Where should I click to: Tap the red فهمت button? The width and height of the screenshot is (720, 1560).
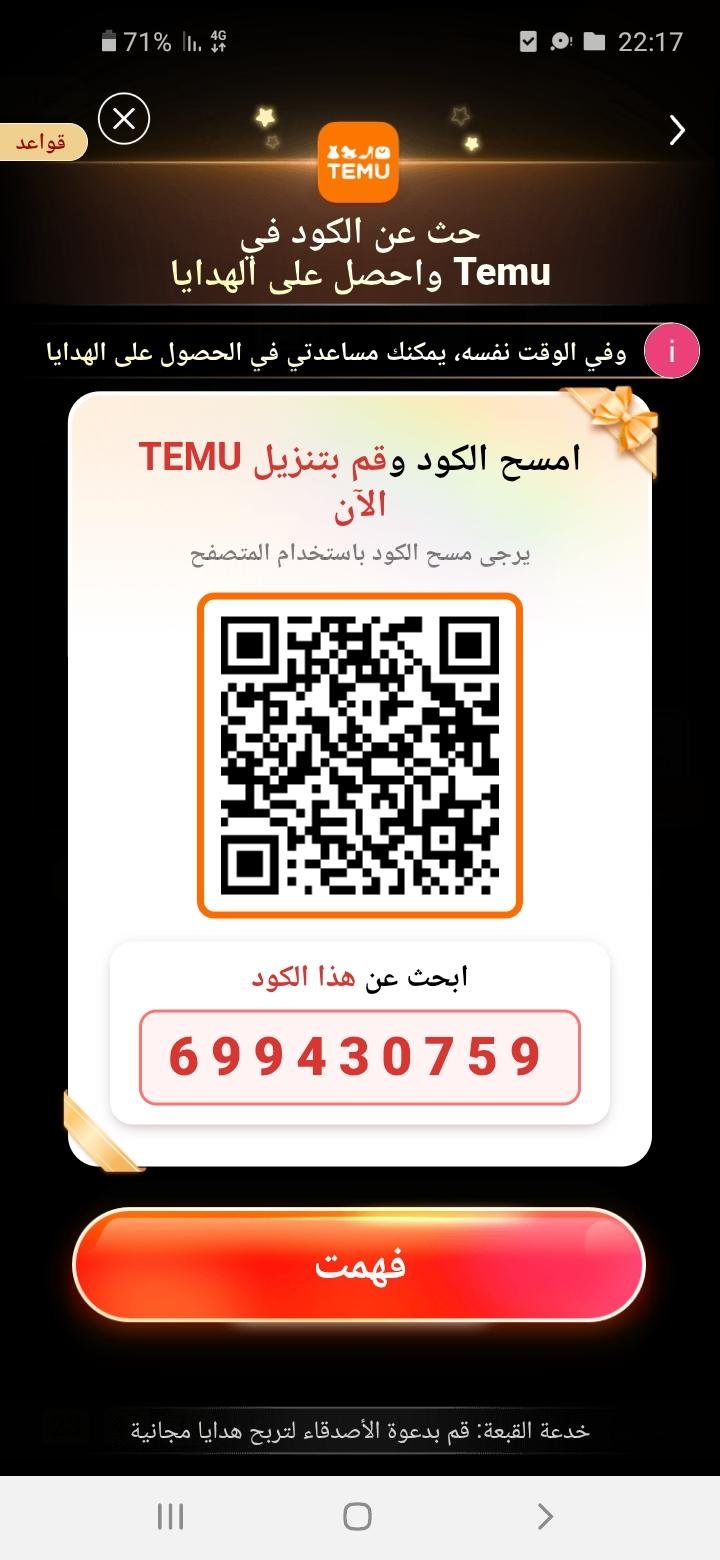[359, 1265]
